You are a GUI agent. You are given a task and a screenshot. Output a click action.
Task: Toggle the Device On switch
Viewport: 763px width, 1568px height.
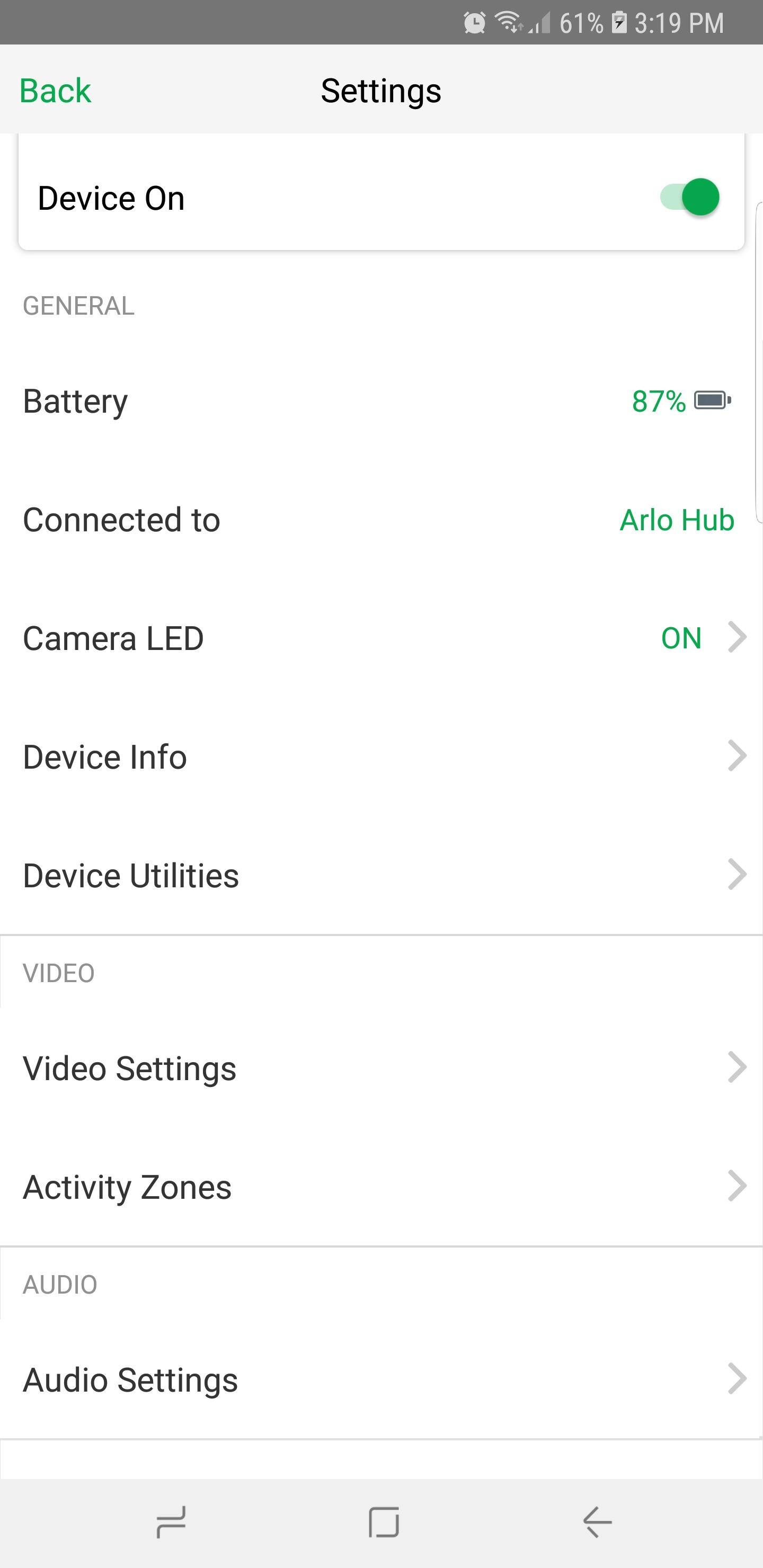(690, 197)
